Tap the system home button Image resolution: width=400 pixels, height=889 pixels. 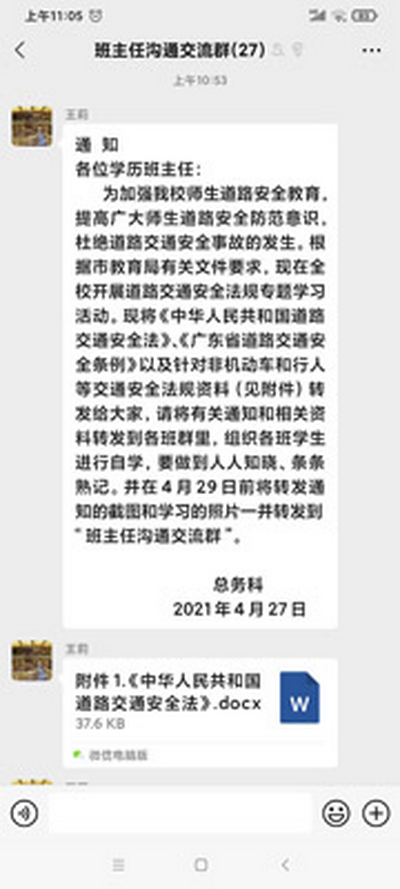[x=201, y=865]
